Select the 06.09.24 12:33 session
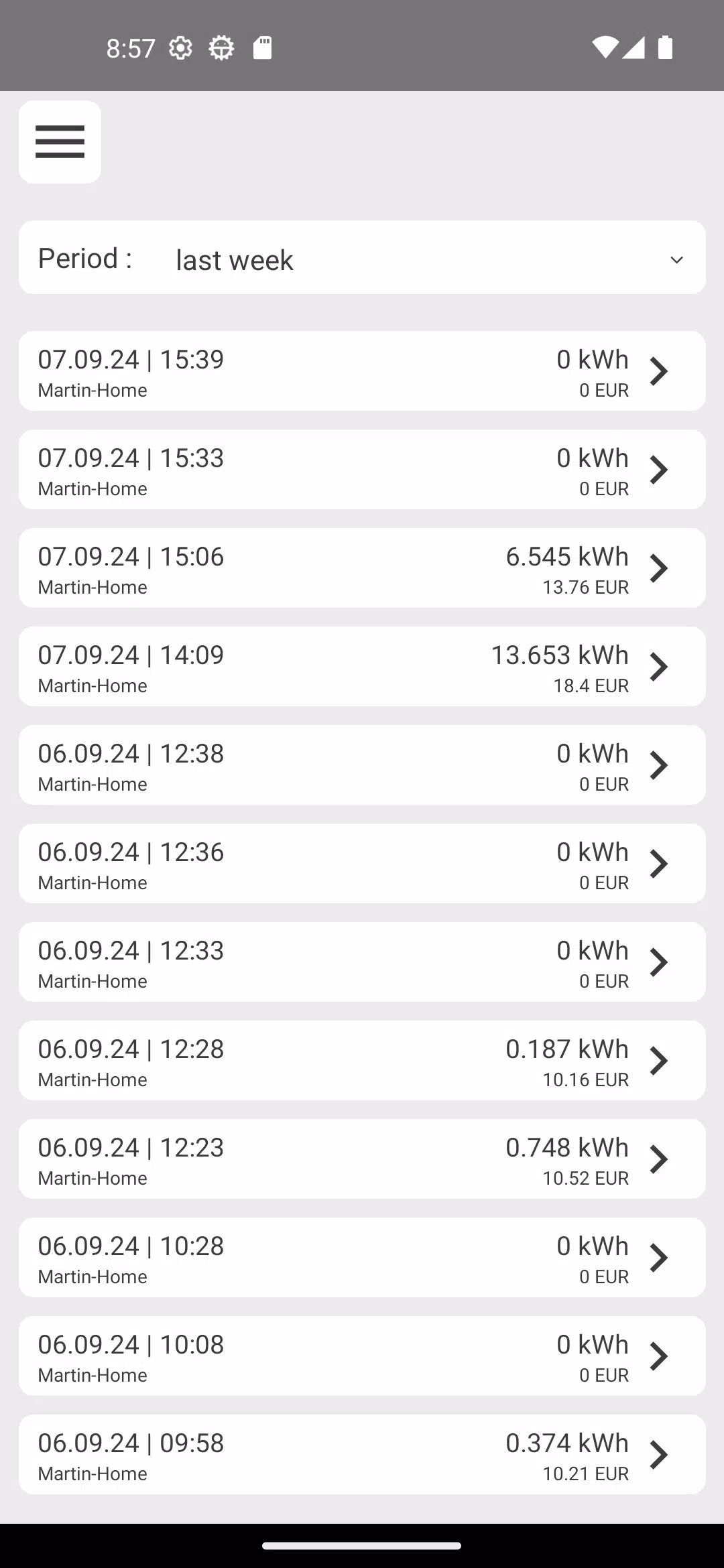 click(x=362, y=962)
